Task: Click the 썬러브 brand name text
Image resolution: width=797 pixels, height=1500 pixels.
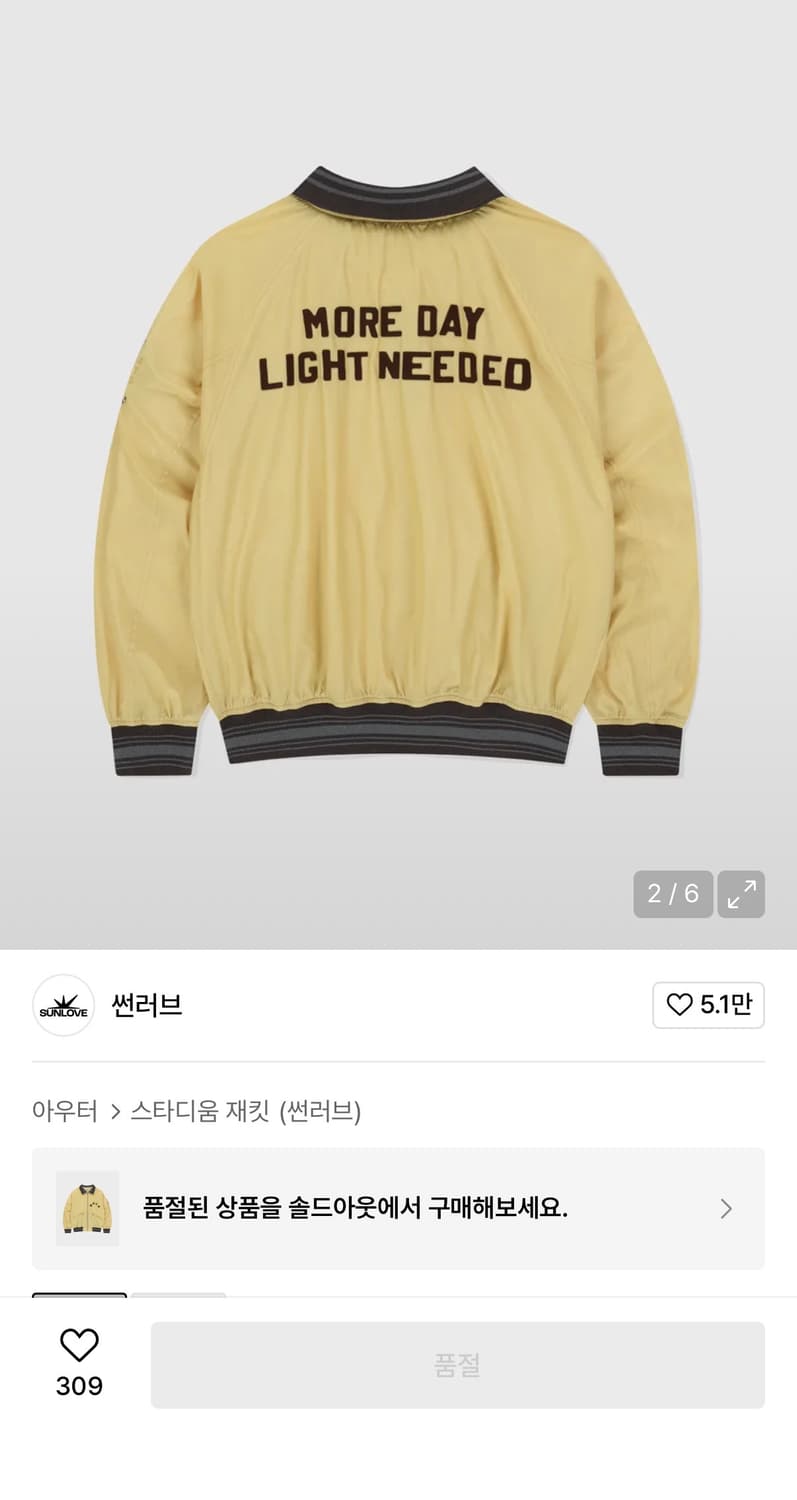Action: point(146,1006)
